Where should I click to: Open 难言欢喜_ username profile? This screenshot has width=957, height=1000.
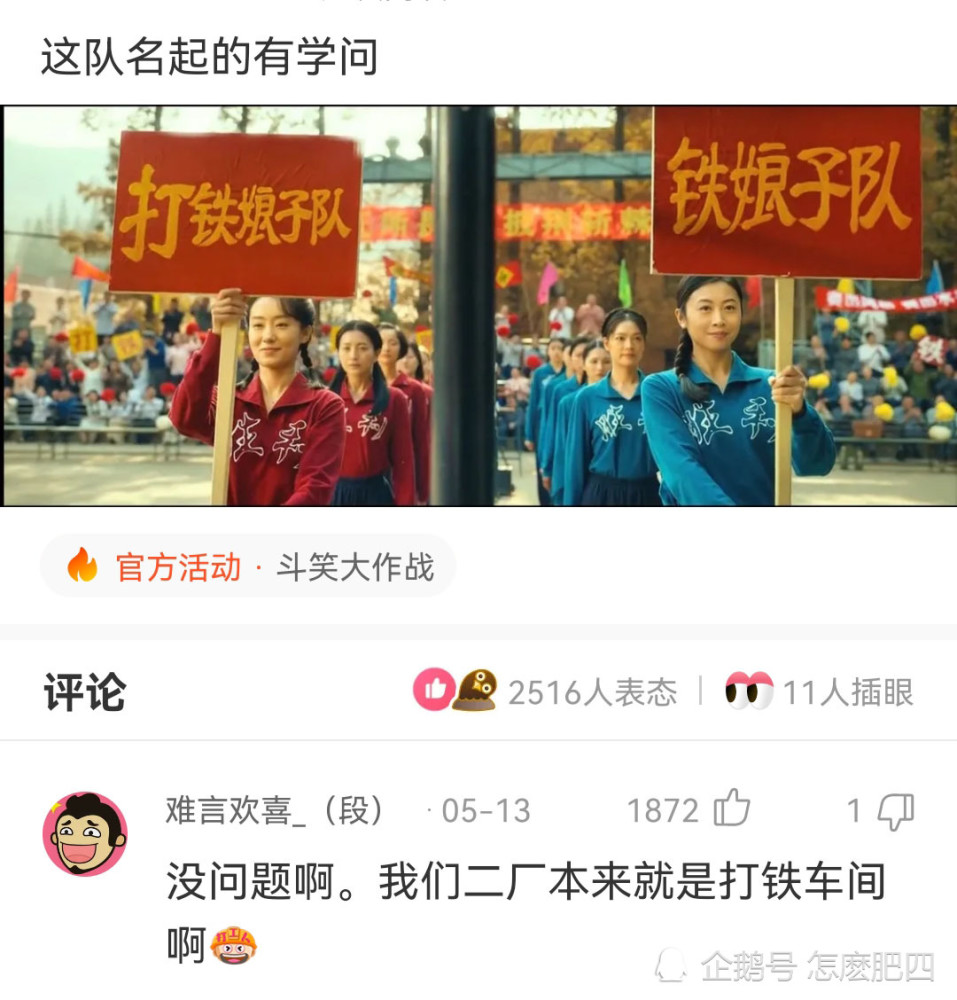(274, 810)
